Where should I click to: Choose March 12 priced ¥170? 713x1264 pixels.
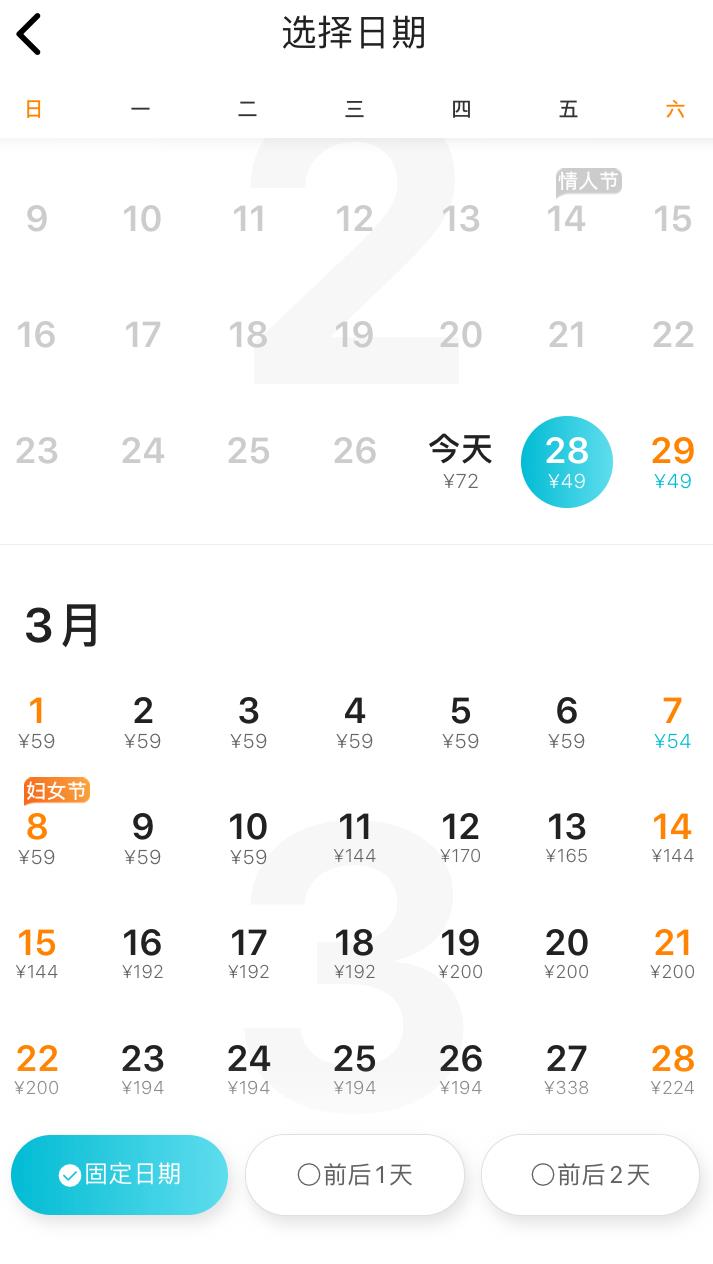click(x=461, y=838)
